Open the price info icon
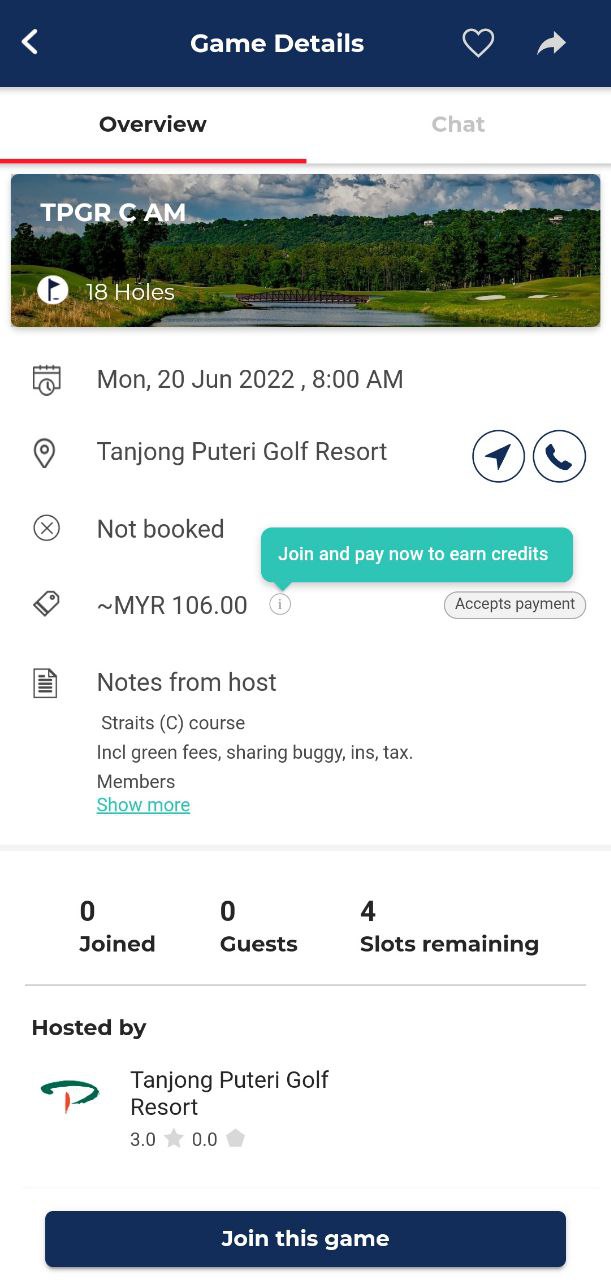611x1280 pixels. (280, 605)
